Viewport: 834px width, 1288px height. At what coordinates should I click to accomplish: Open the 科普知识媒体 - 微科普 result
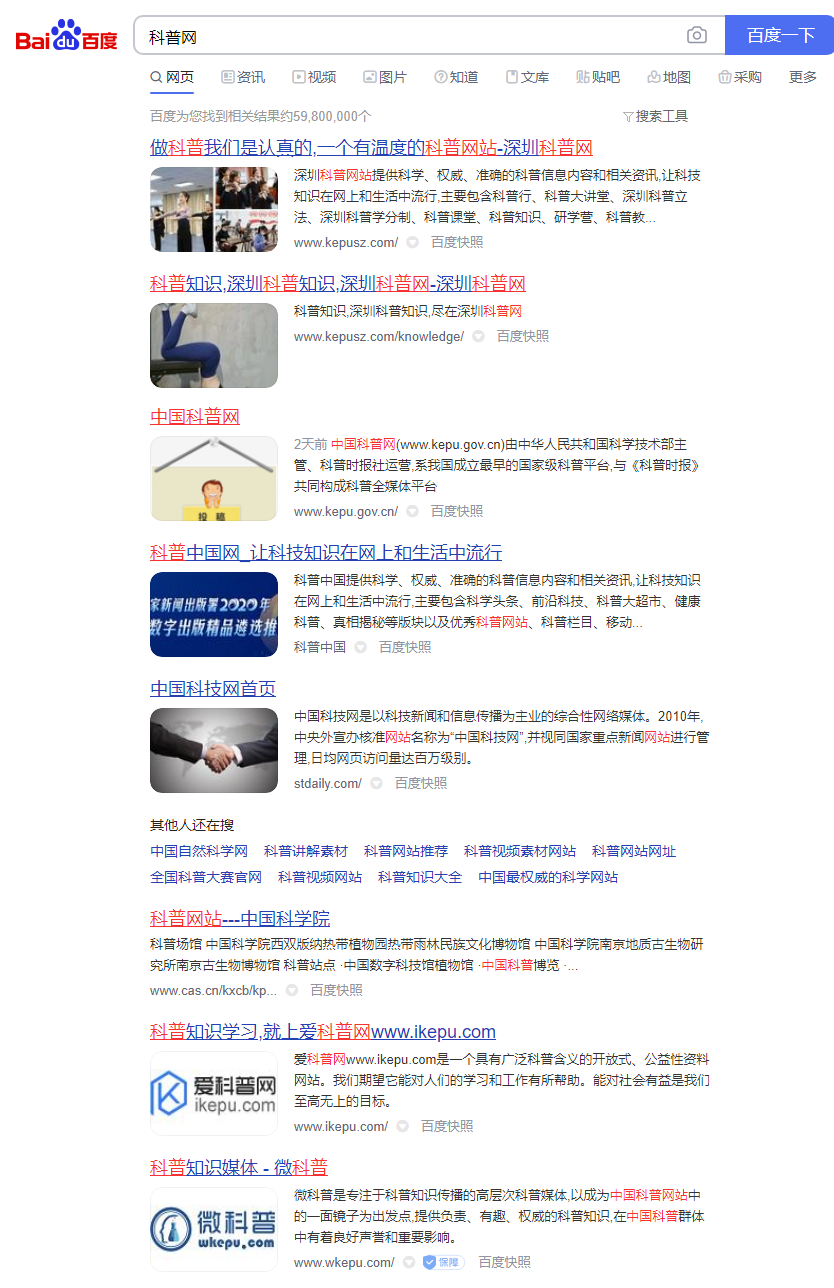(x=239, y=1167)
